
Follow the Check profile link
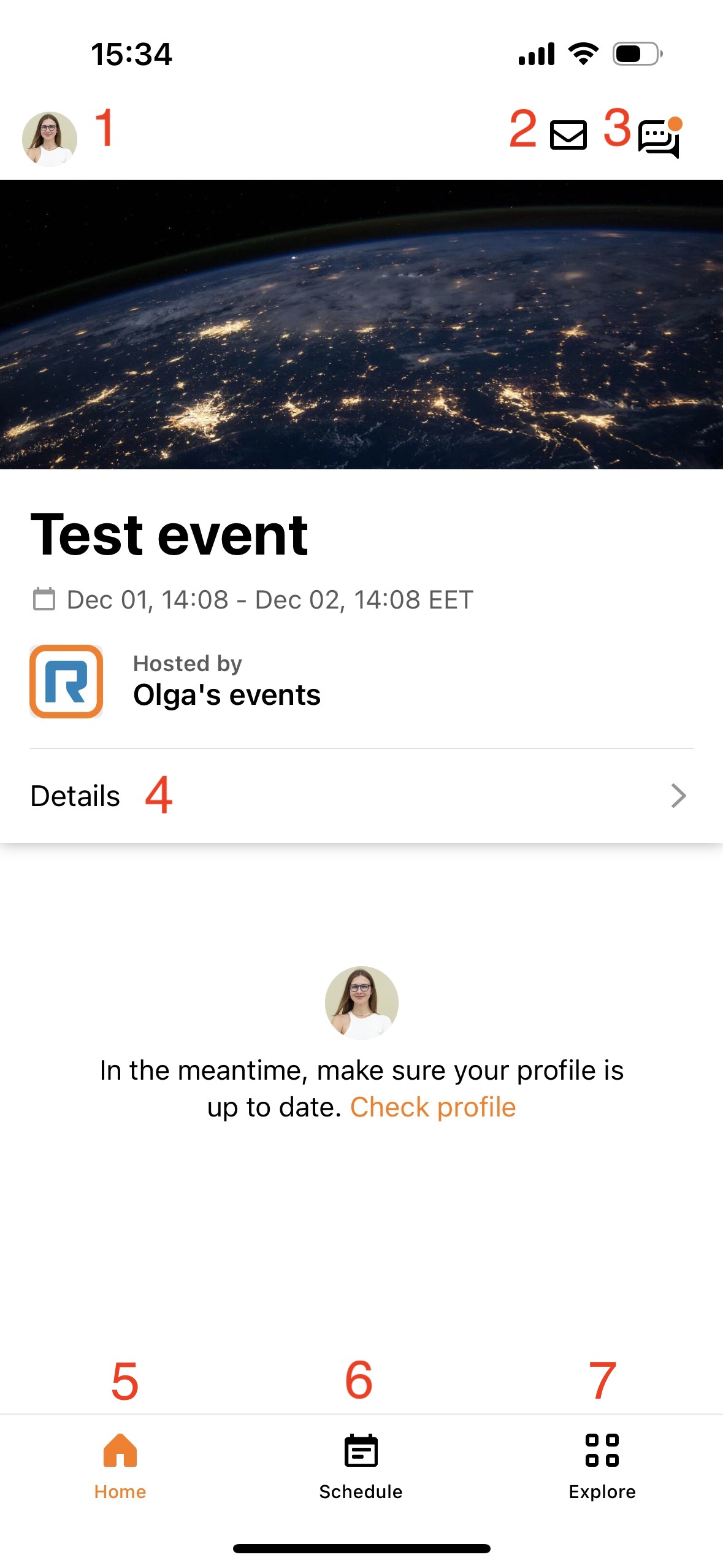[433, 1107]
